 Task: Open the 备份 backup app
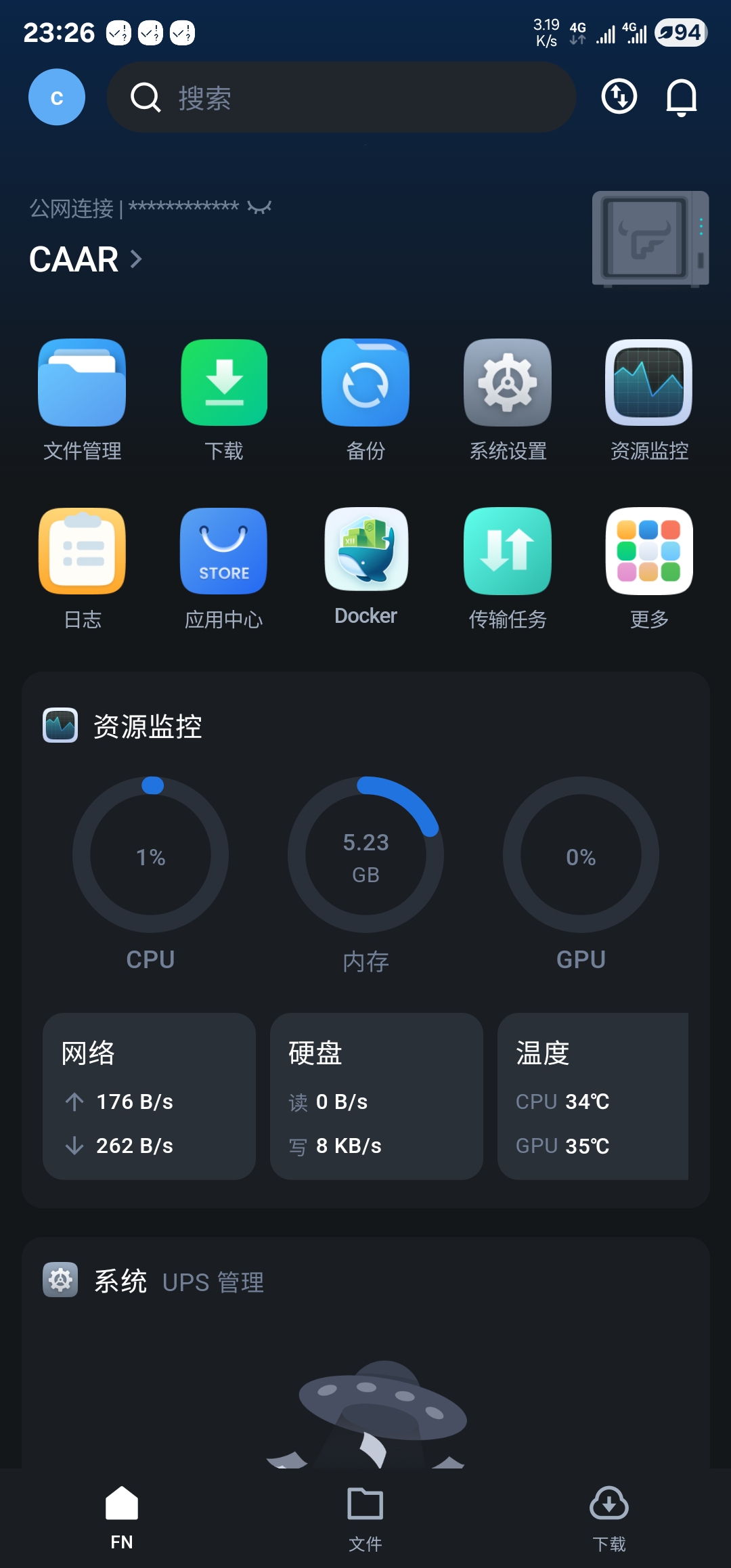pos(365,383)
